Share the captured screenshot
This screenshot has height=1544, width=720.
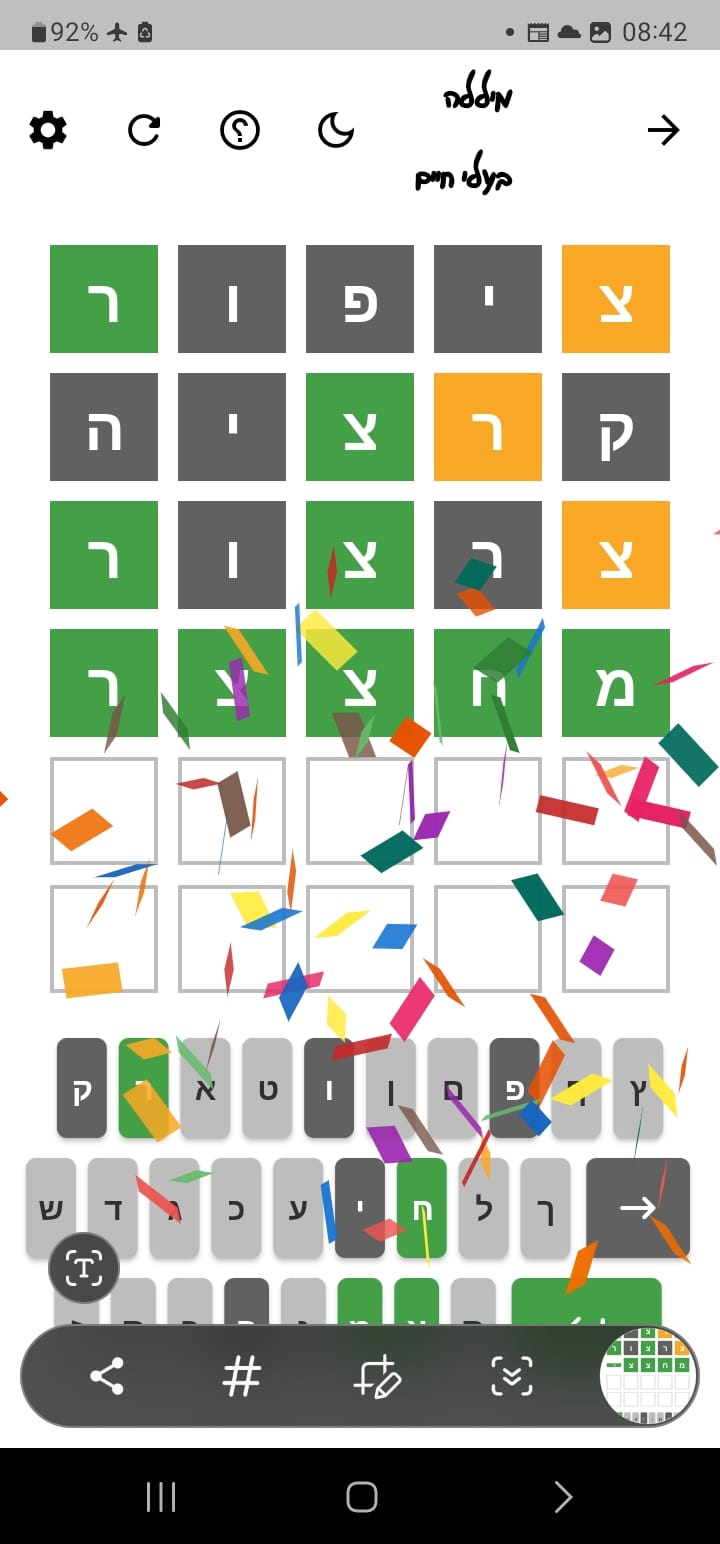click(107, 1377)
